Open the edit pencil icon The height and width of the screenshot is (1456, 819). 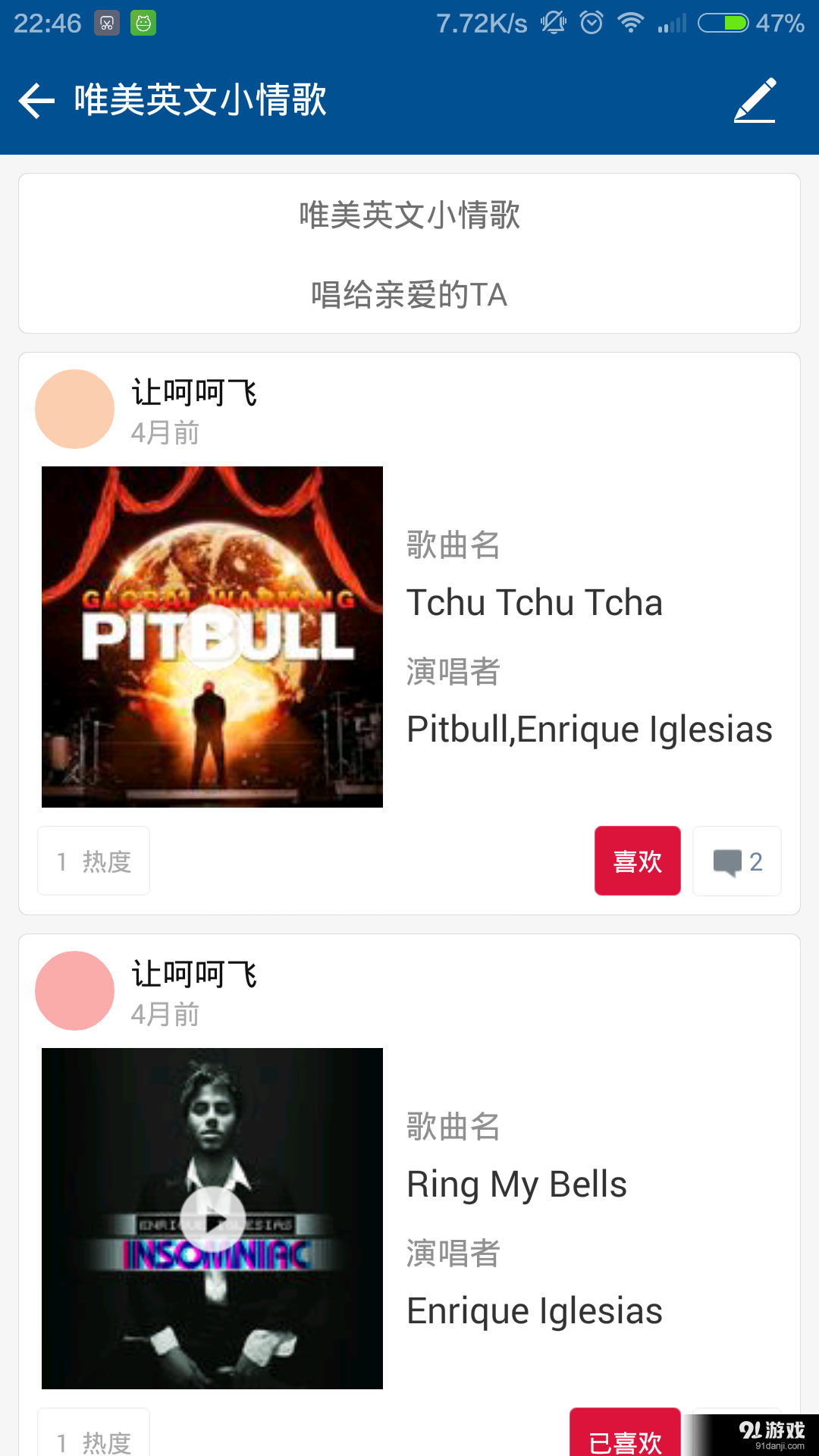click(755, 100)
